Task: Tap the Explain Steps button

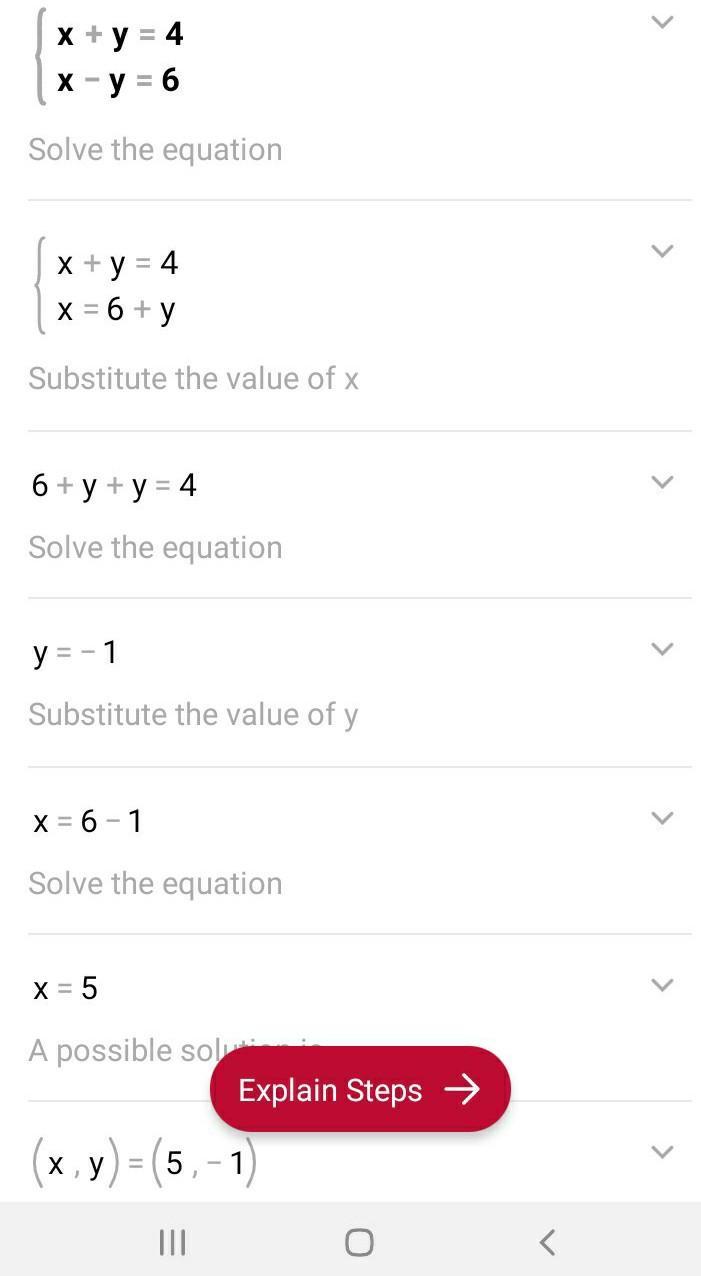Action: pyautogui.click(x=360, y=1089)
